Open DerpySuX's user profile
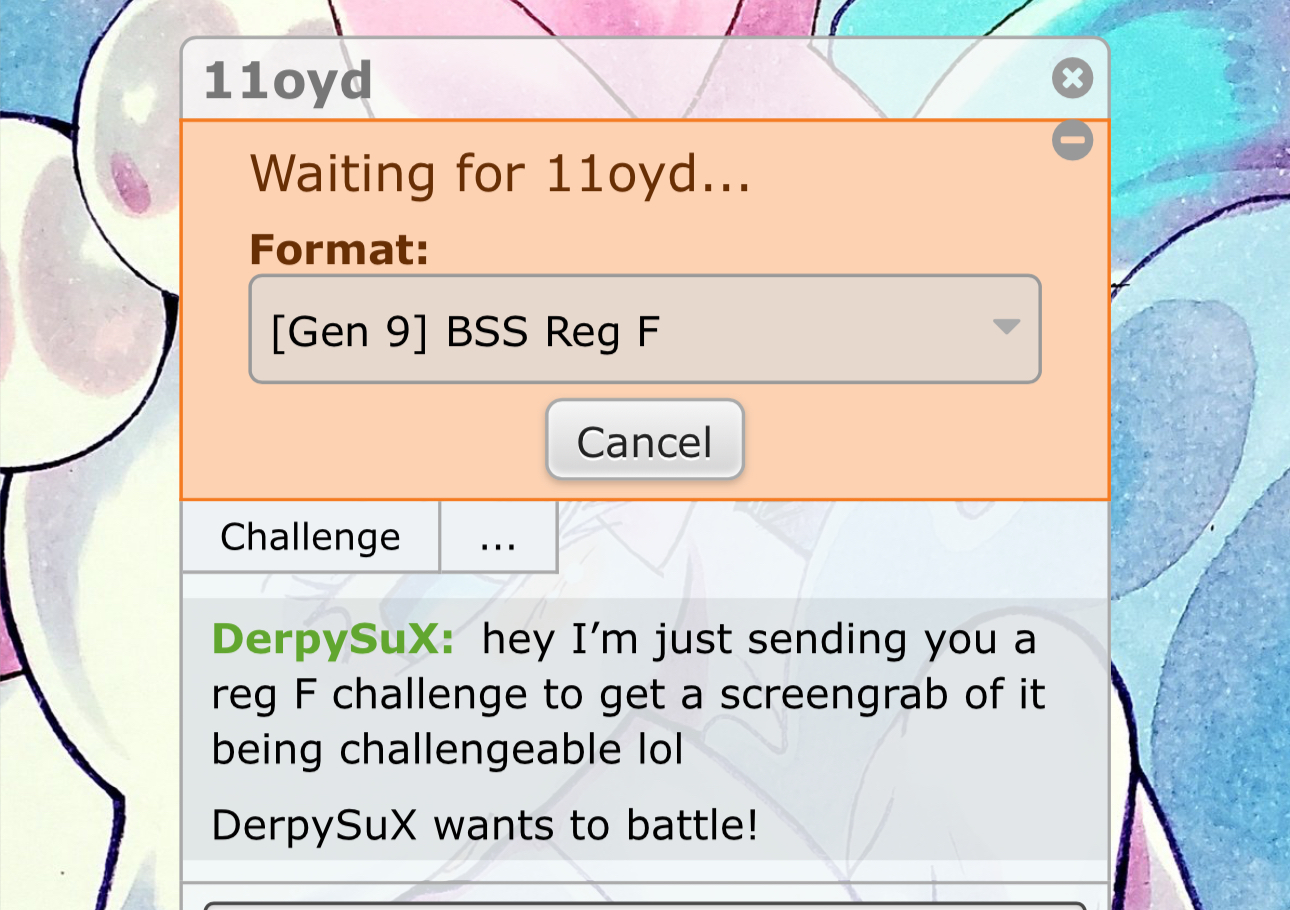1290x910 pixels. 332,639
